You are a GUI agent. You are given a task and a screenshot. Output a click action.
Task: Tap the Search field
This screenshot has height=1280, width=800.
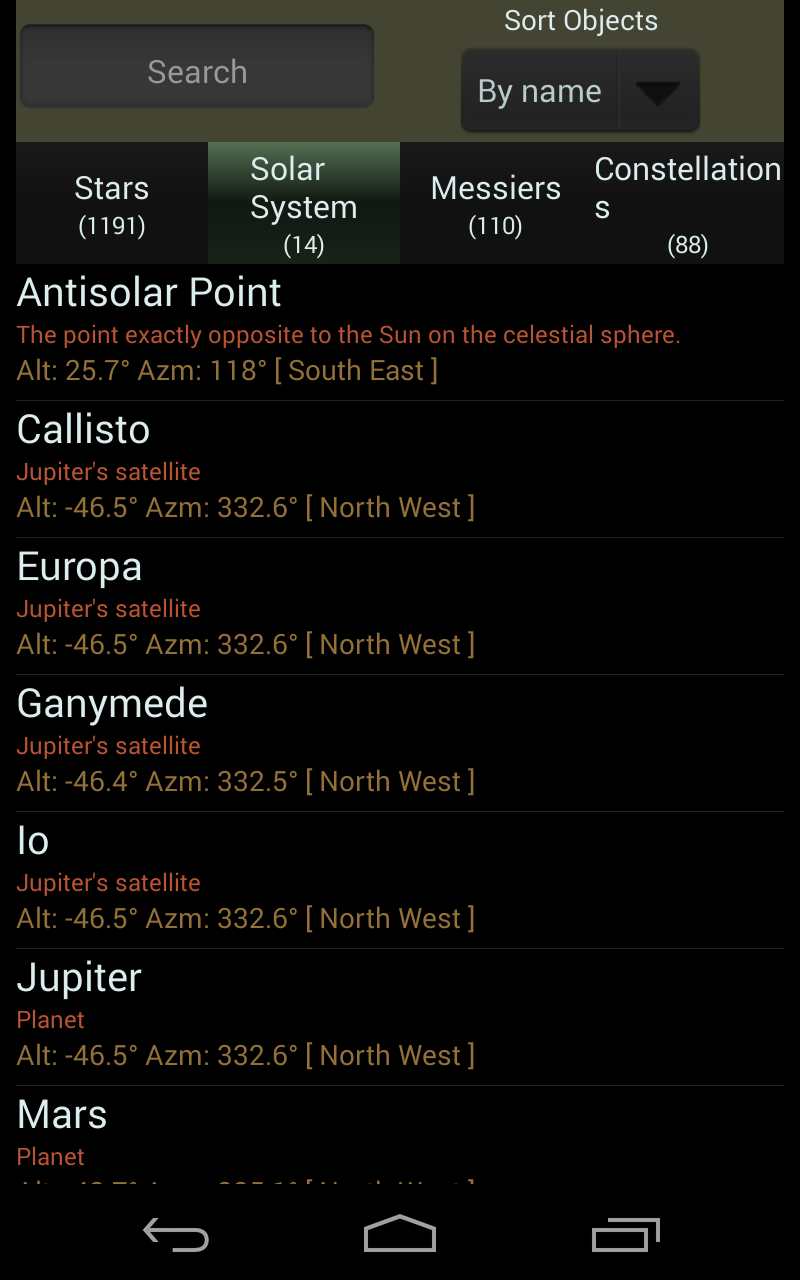[197, 65]
